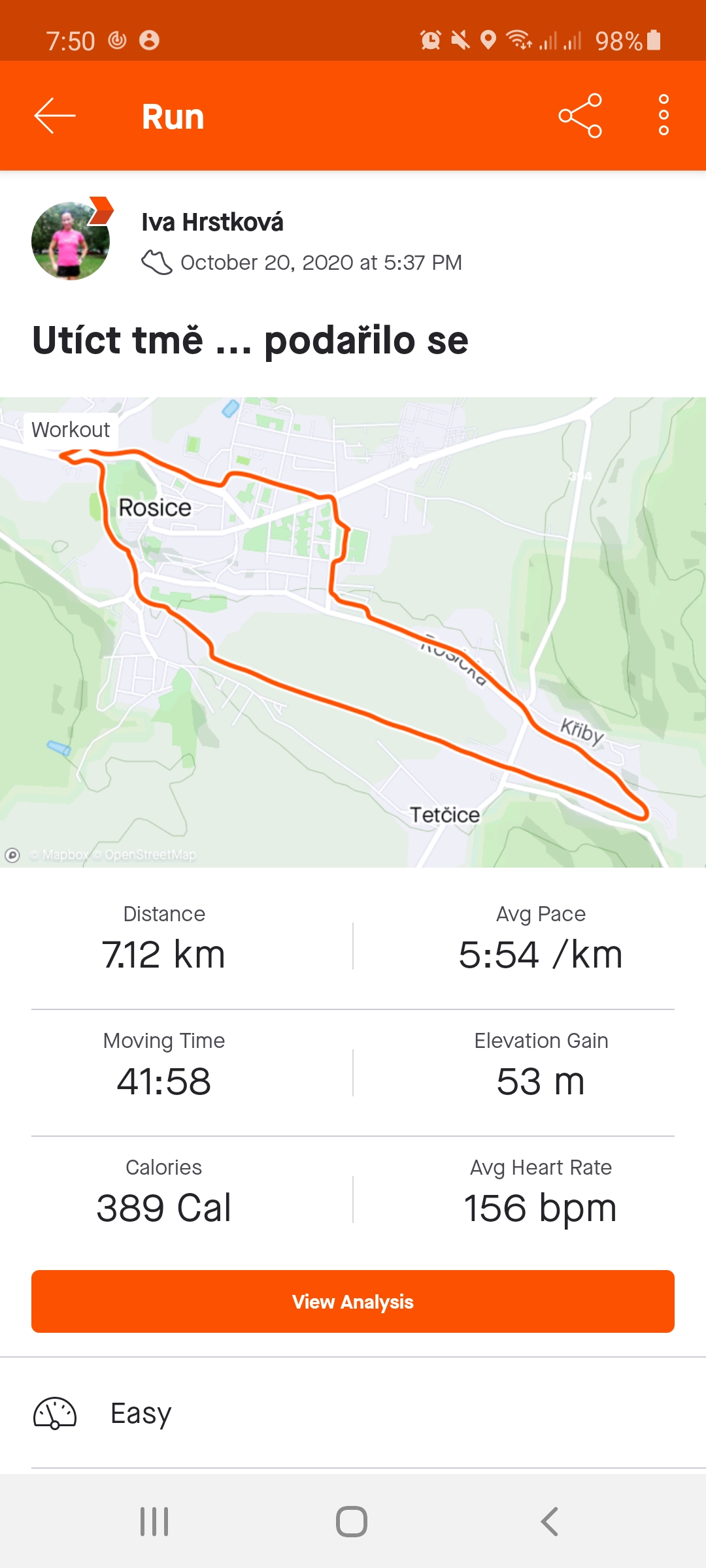The width and height of the screenshot is (706, 1568).
Task: Open recent apps from navigation bar
Action: click(154, 1522)
